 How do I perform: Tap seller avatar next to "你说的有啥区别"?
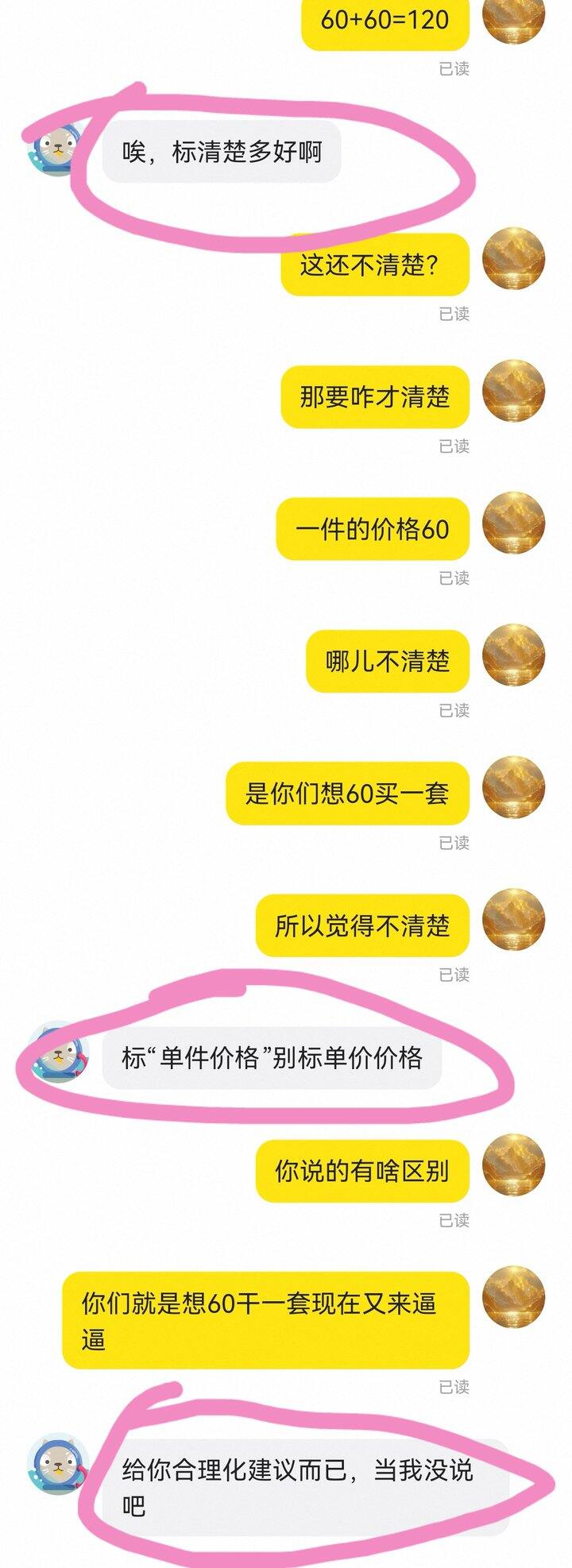514,1165
